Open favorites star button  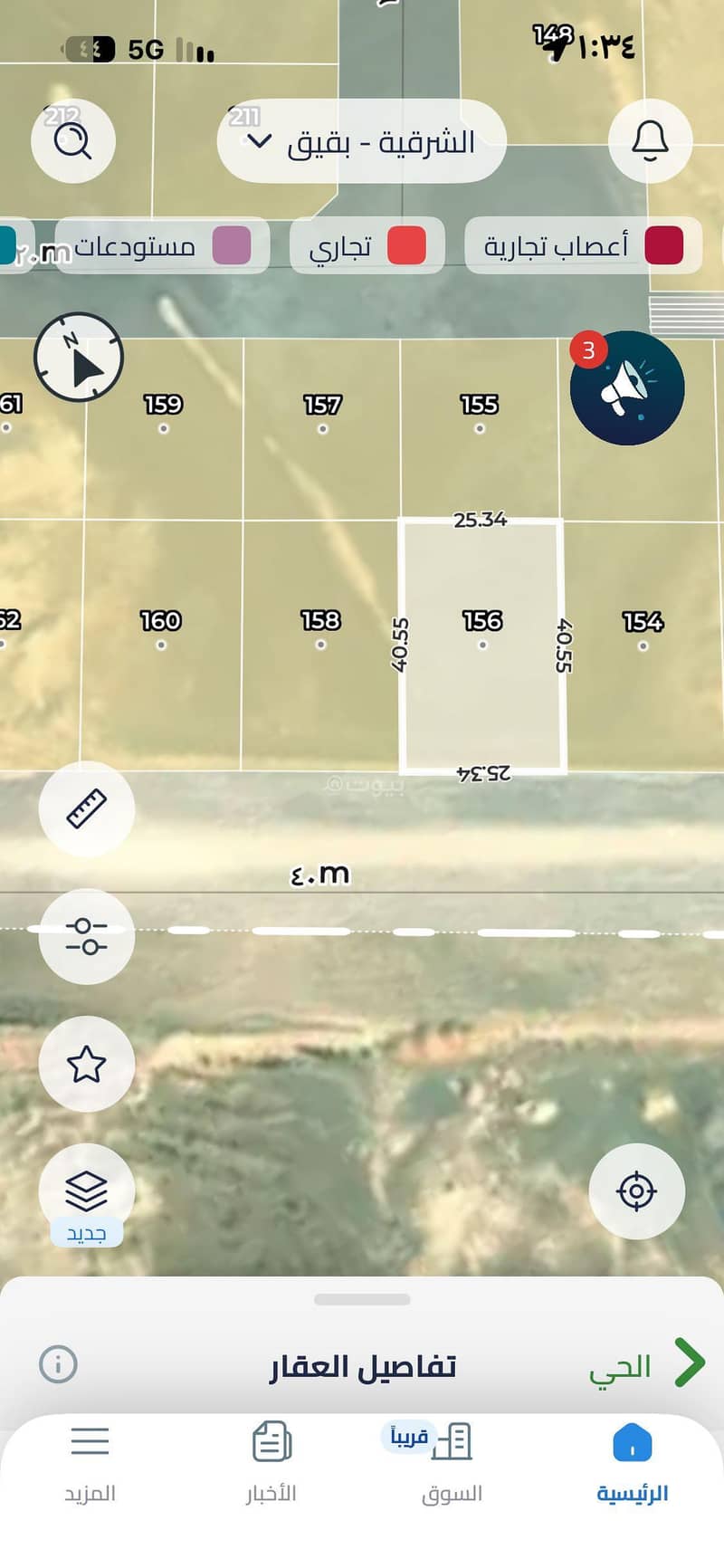[x=87, y=1064]
